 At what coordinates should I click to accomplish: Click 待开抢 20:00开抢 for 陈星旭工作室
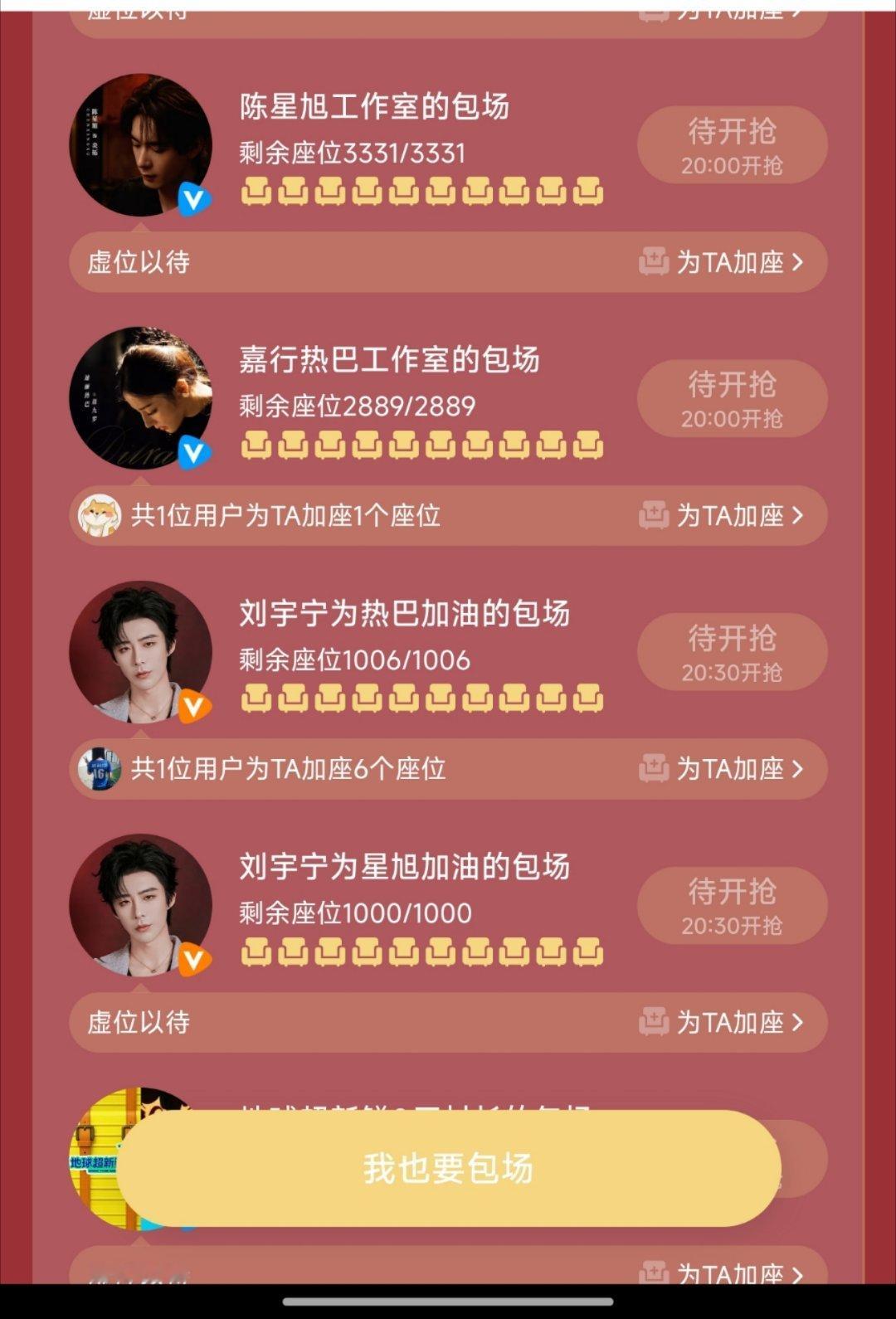[733, 145]
